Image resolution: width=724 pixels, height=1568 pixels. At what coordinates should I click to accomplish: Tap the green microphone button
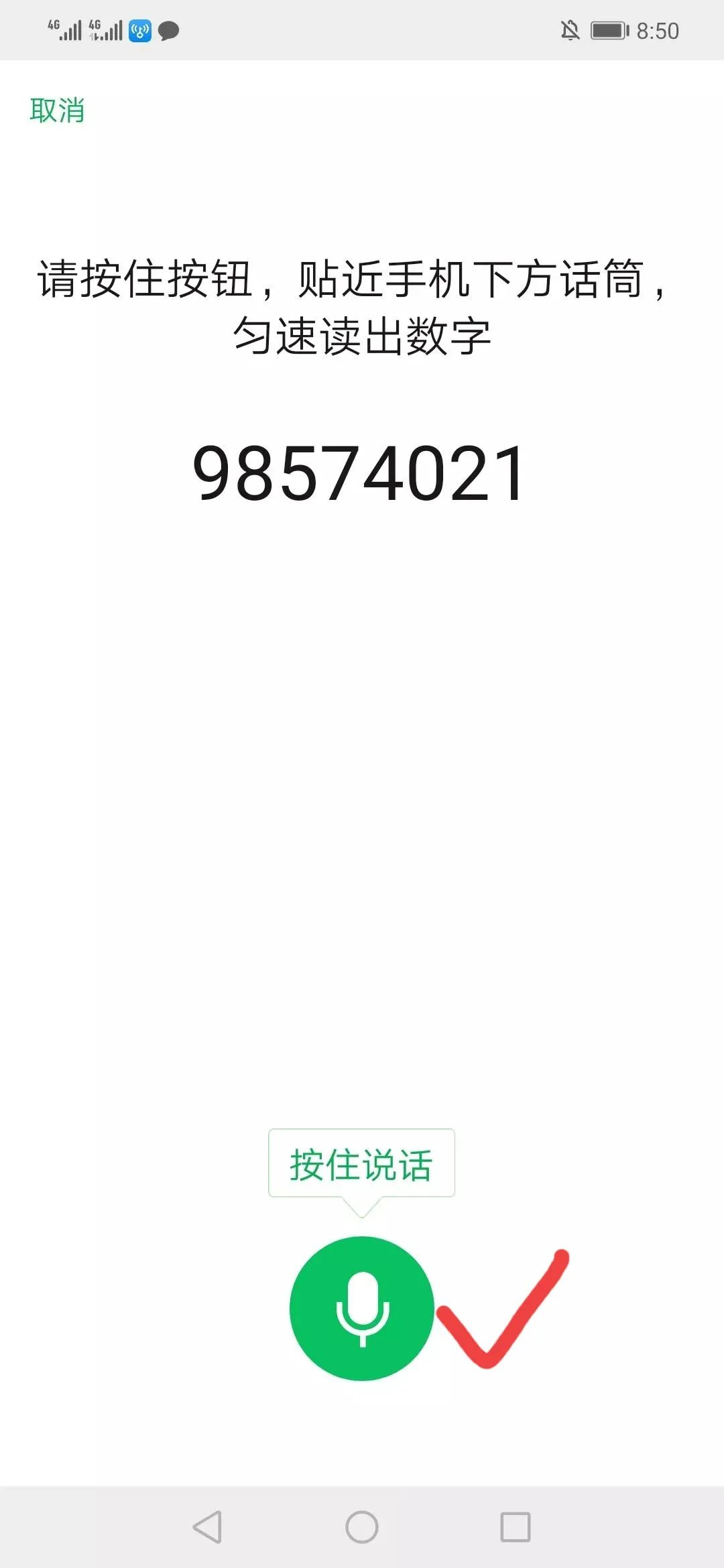coord(362,1308)
